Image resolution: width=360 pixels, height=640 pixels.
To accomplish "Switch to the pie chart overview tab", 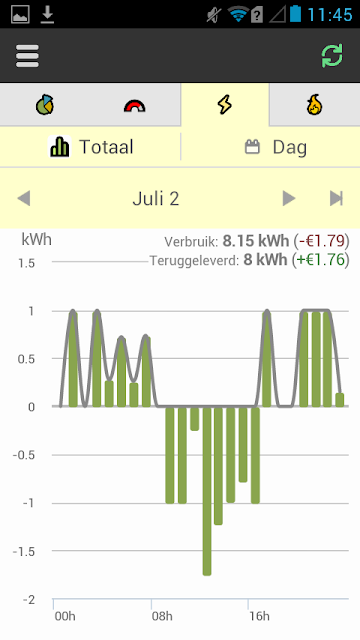I will [45, 105].
